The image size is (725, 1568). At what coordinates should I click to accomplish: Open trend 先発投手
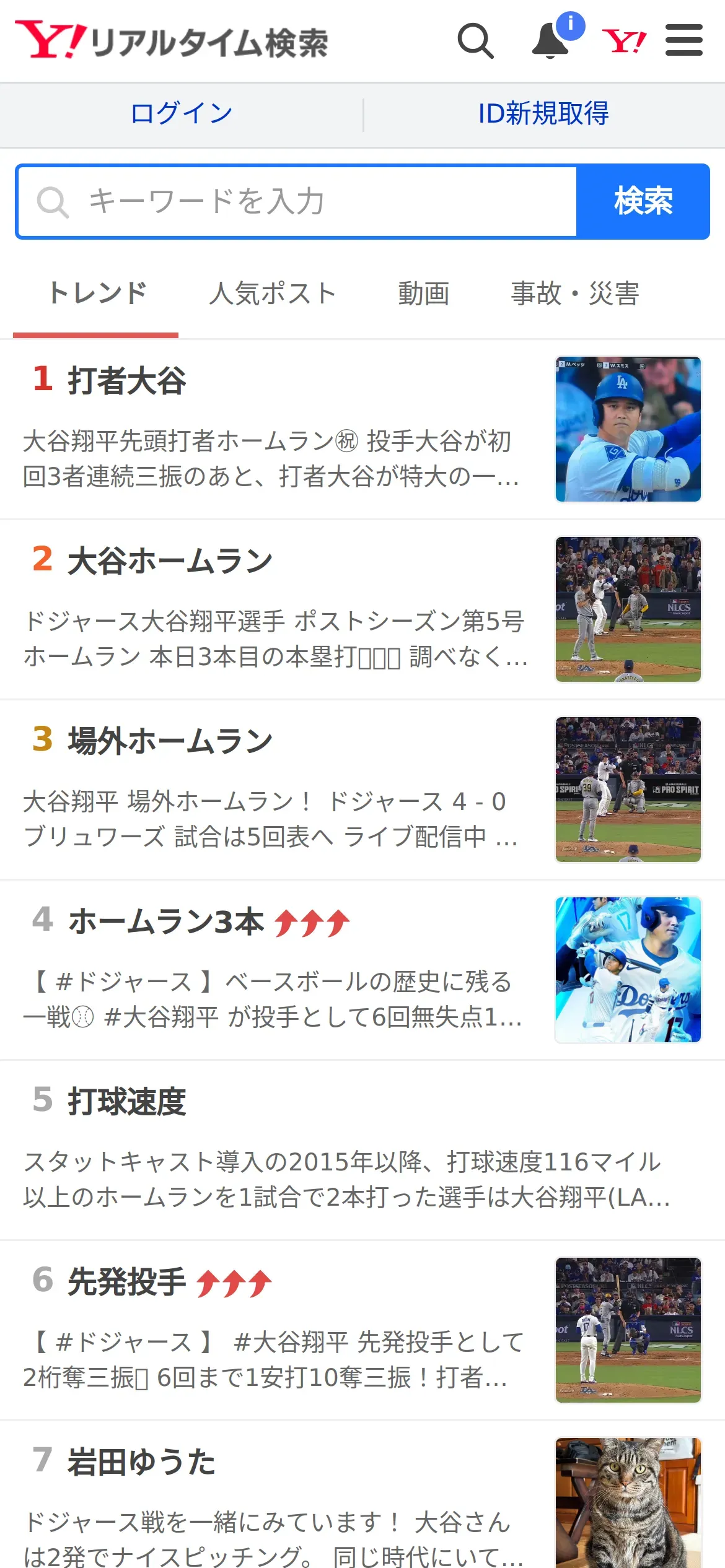[126, 1282]
